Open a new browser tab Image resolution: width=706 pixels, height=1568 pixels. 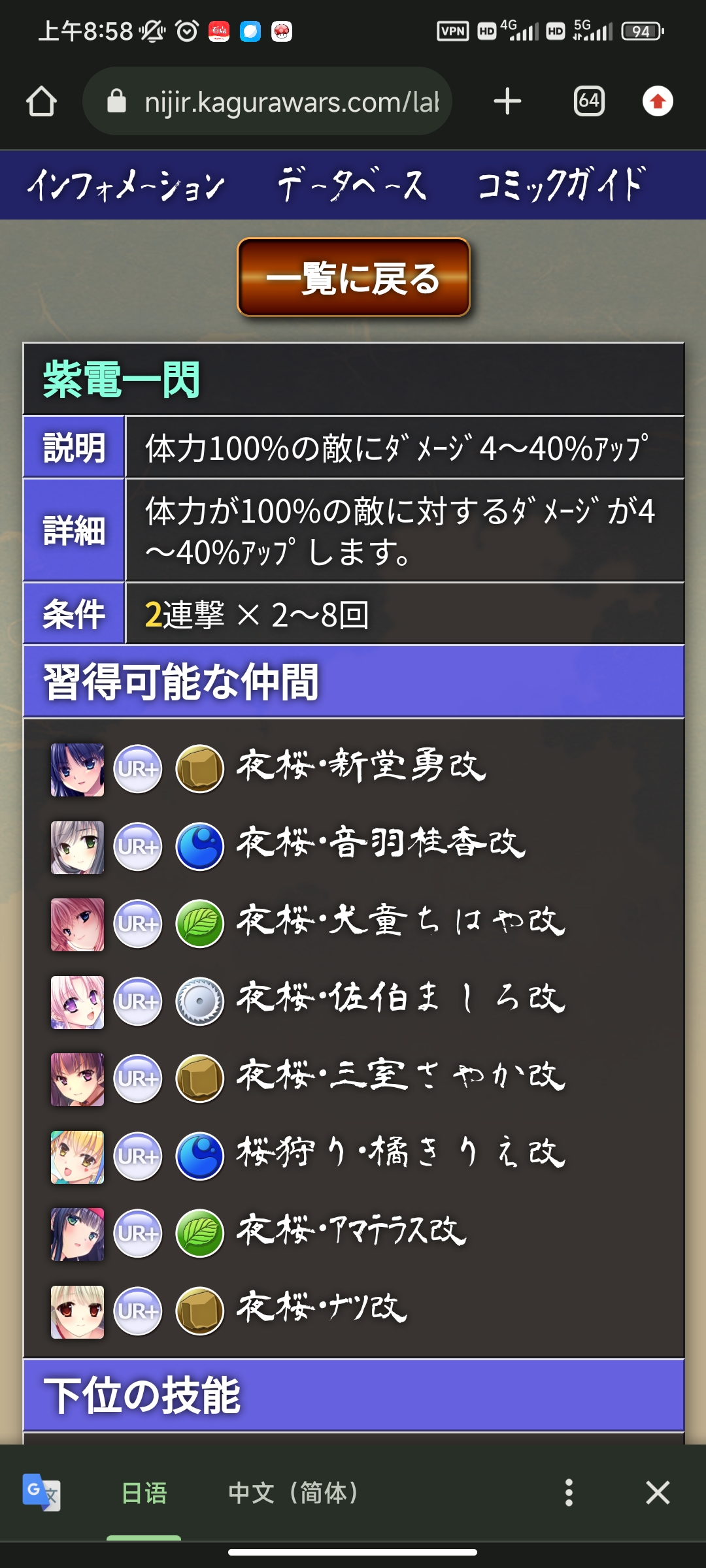(507, 101)
